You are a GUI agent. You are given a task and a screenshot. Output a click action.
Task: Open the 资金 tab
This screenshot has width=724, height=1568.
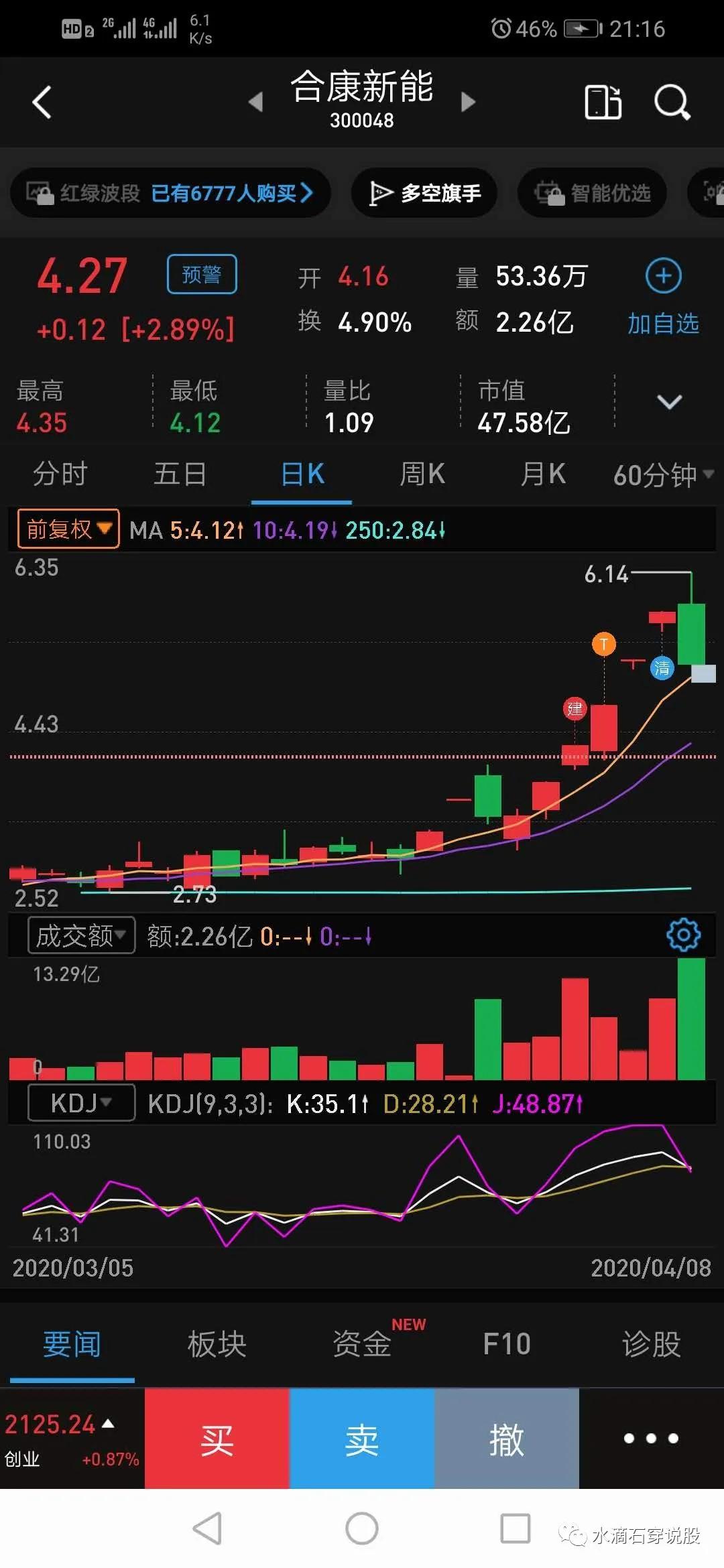click(x=362, y=1344)
